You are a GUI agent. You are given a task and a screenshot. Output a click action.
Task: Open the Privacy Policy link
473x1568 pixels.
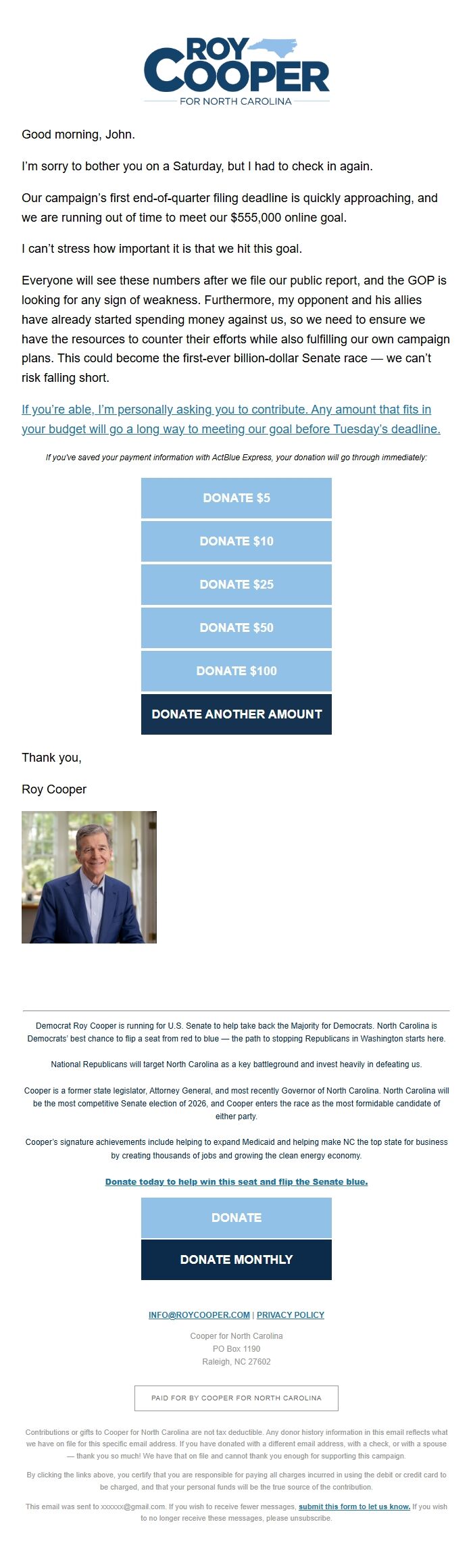click(291, 1315)
